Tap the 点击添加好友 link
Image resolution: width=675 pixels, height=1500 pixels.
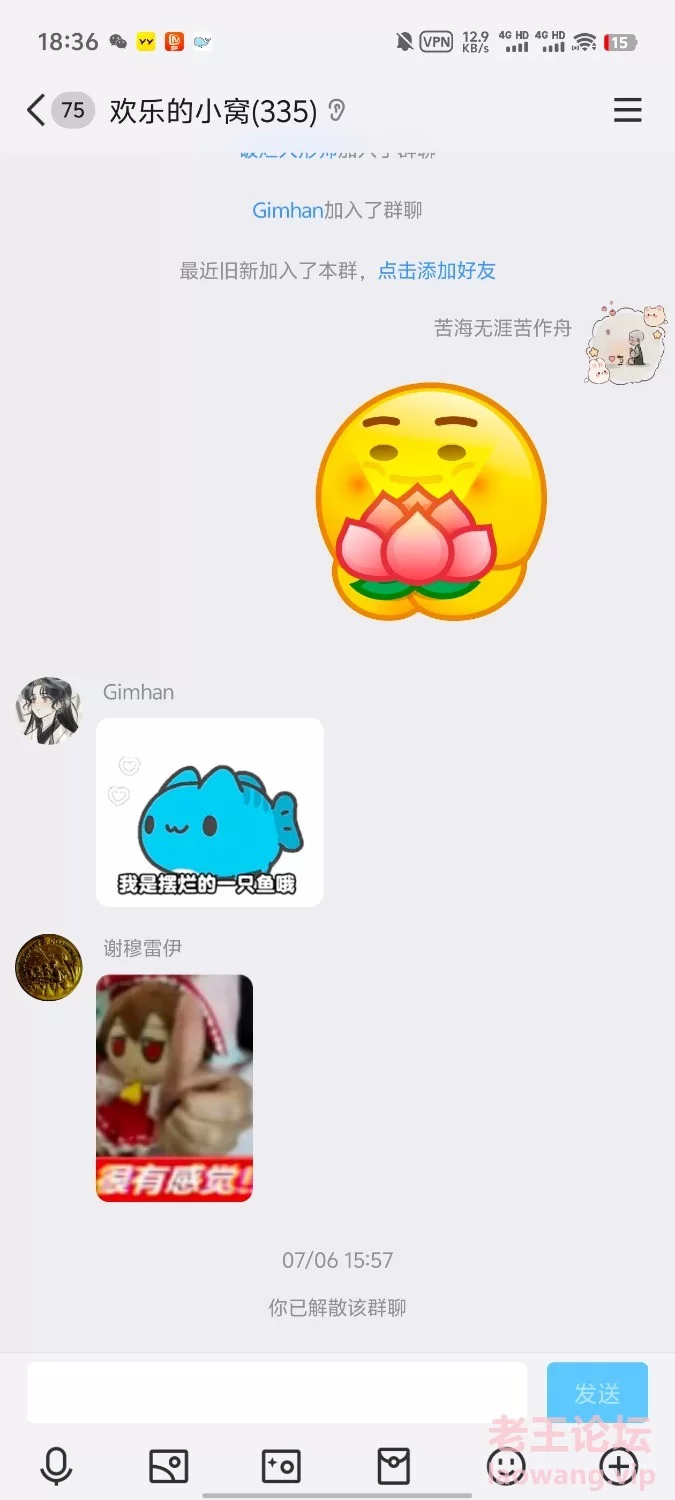click(436, 271)
